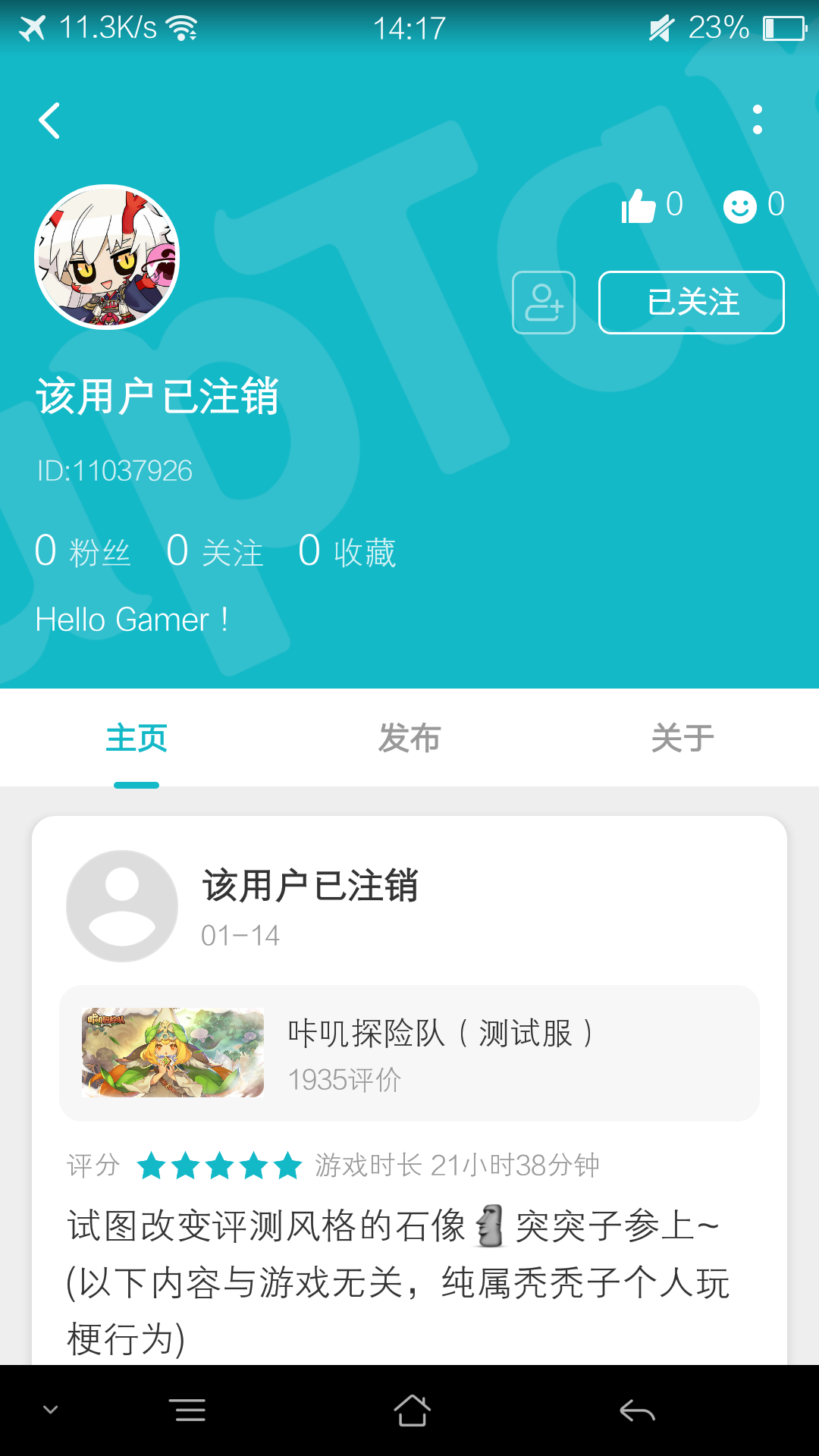Switch to the 主页 tab
This screenshot has width=819, height=1456.
coord(138,737)
